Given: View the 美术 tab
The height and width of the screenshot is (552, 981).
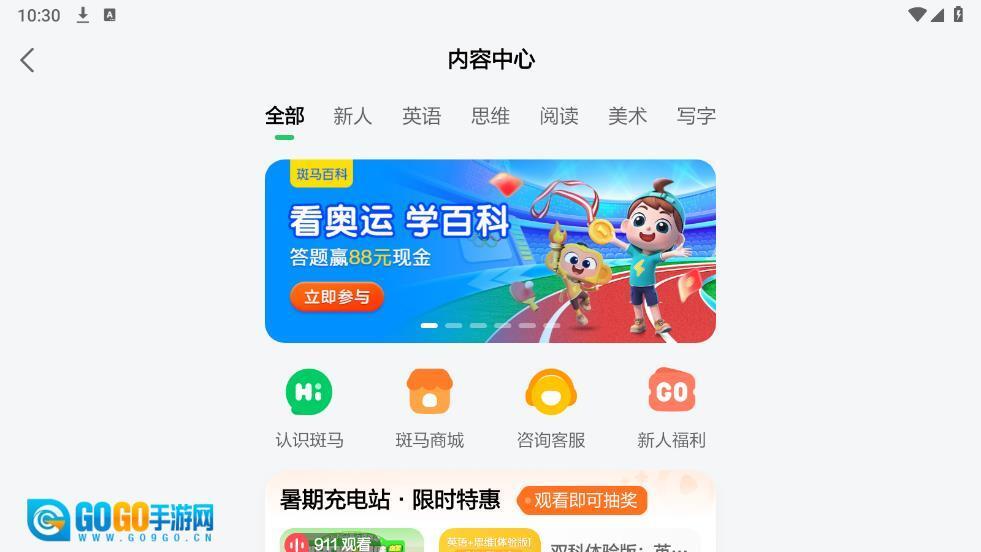Looking at the screenshot, I should coord(627,116).
